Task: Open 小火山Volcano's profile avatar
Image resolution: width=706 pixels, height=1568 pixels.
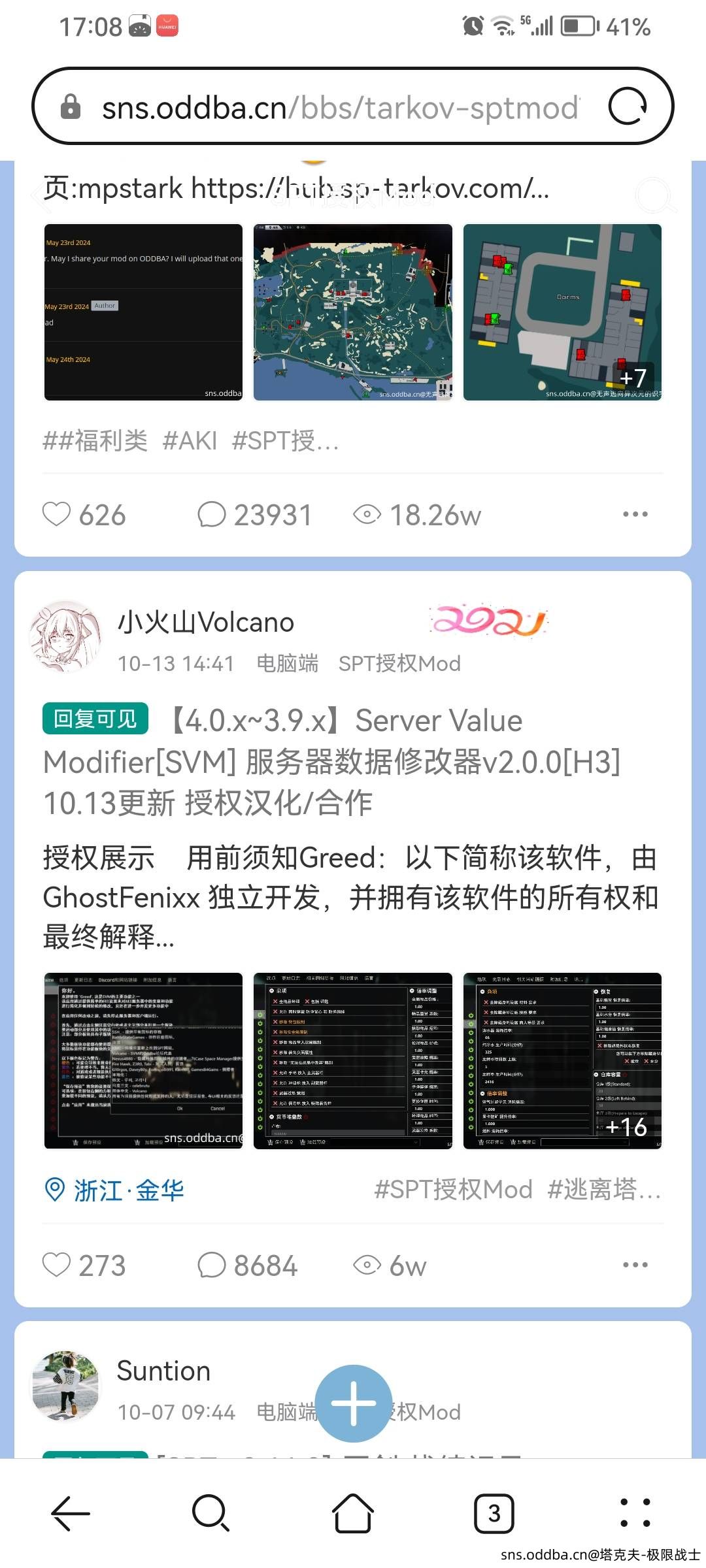Action: (x=65, y=636)
